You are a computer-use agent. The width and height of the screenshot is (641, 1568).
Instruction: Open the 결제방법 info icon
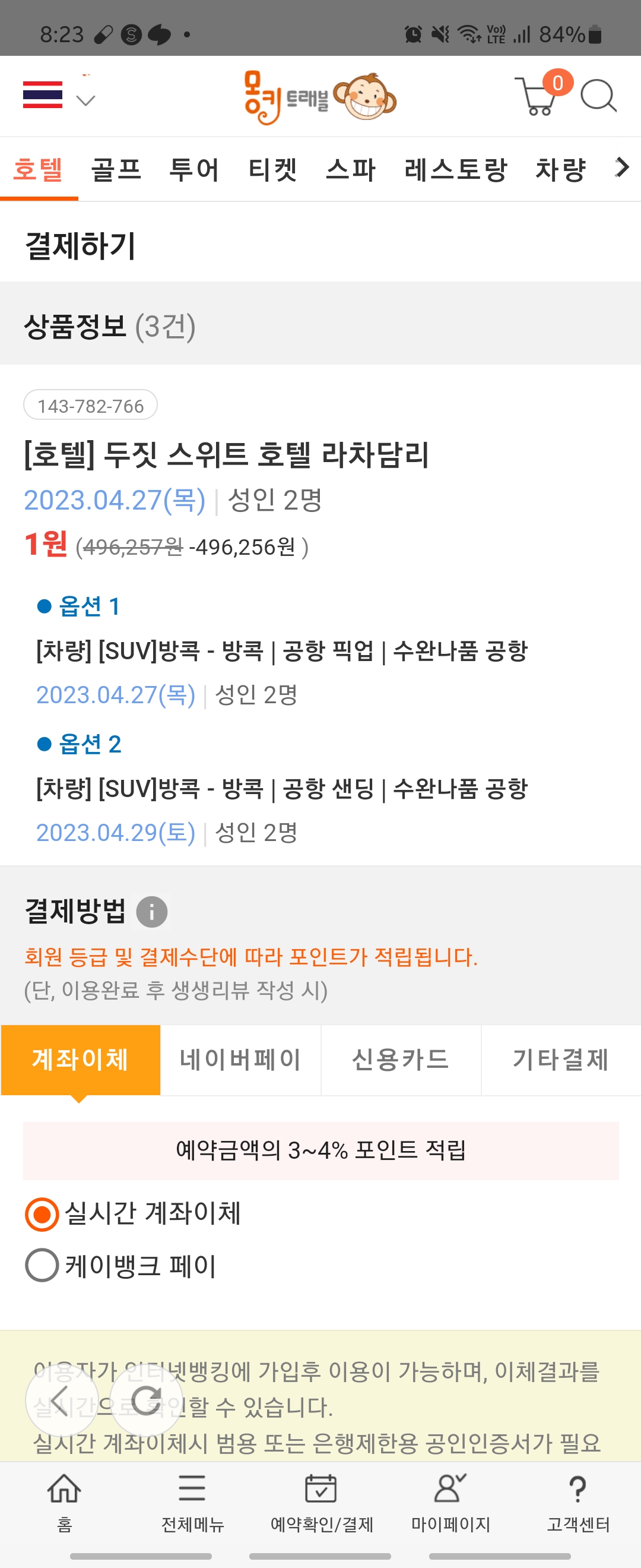[151, 912]
